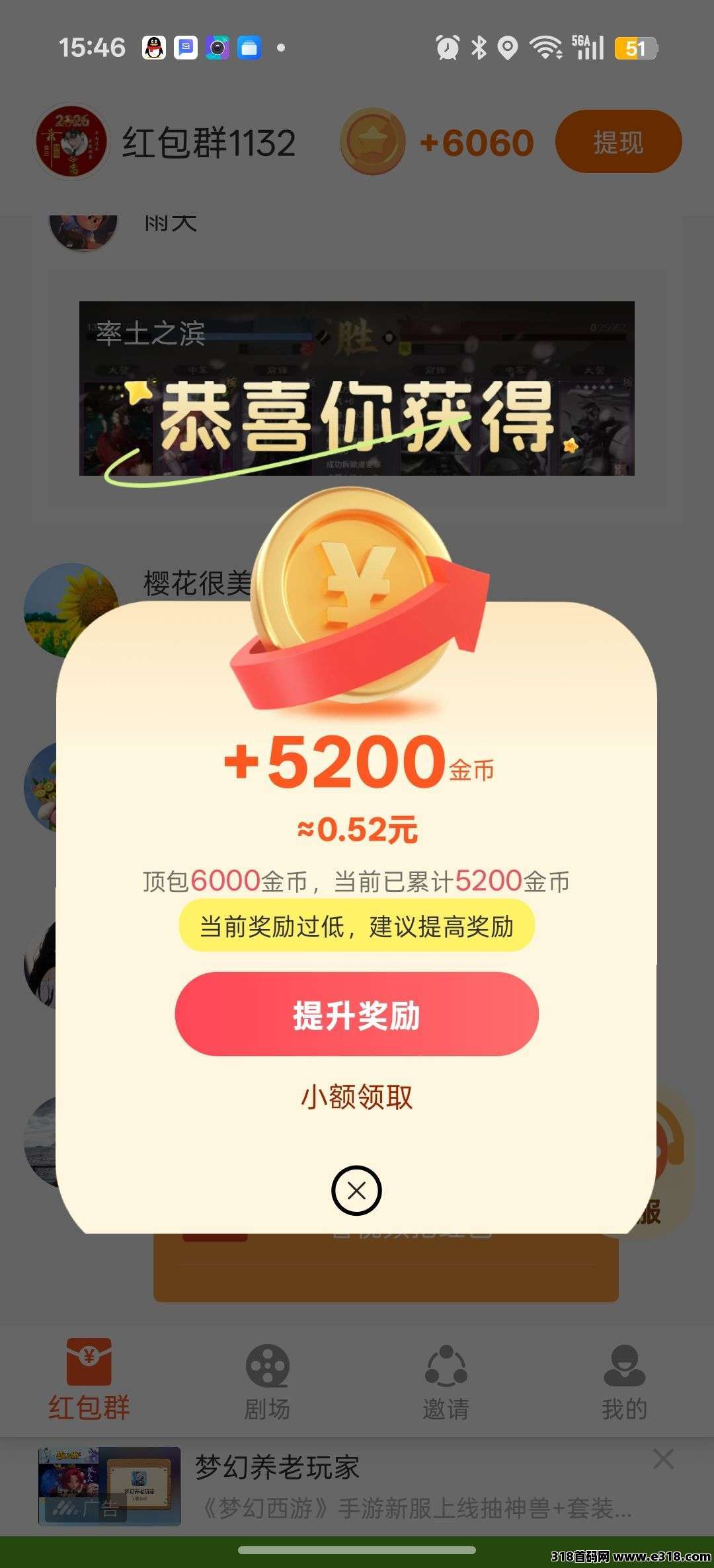The width and height of the screenshot is (714, 1568).
Task: Tap the 提现 withdraw button
Action: click(617, 141)
